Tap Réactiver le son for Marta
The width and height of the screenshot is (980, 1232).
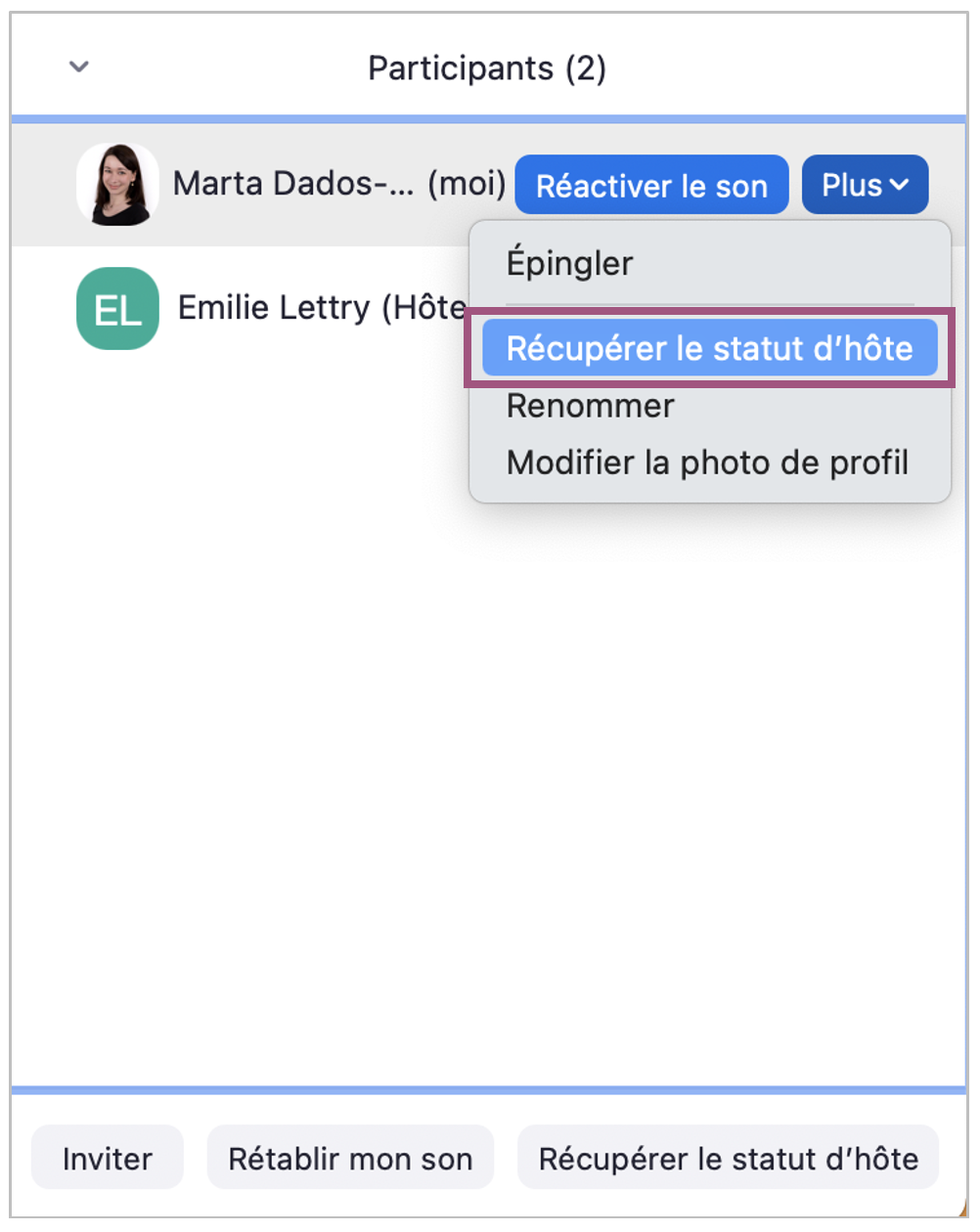(651, 185)
